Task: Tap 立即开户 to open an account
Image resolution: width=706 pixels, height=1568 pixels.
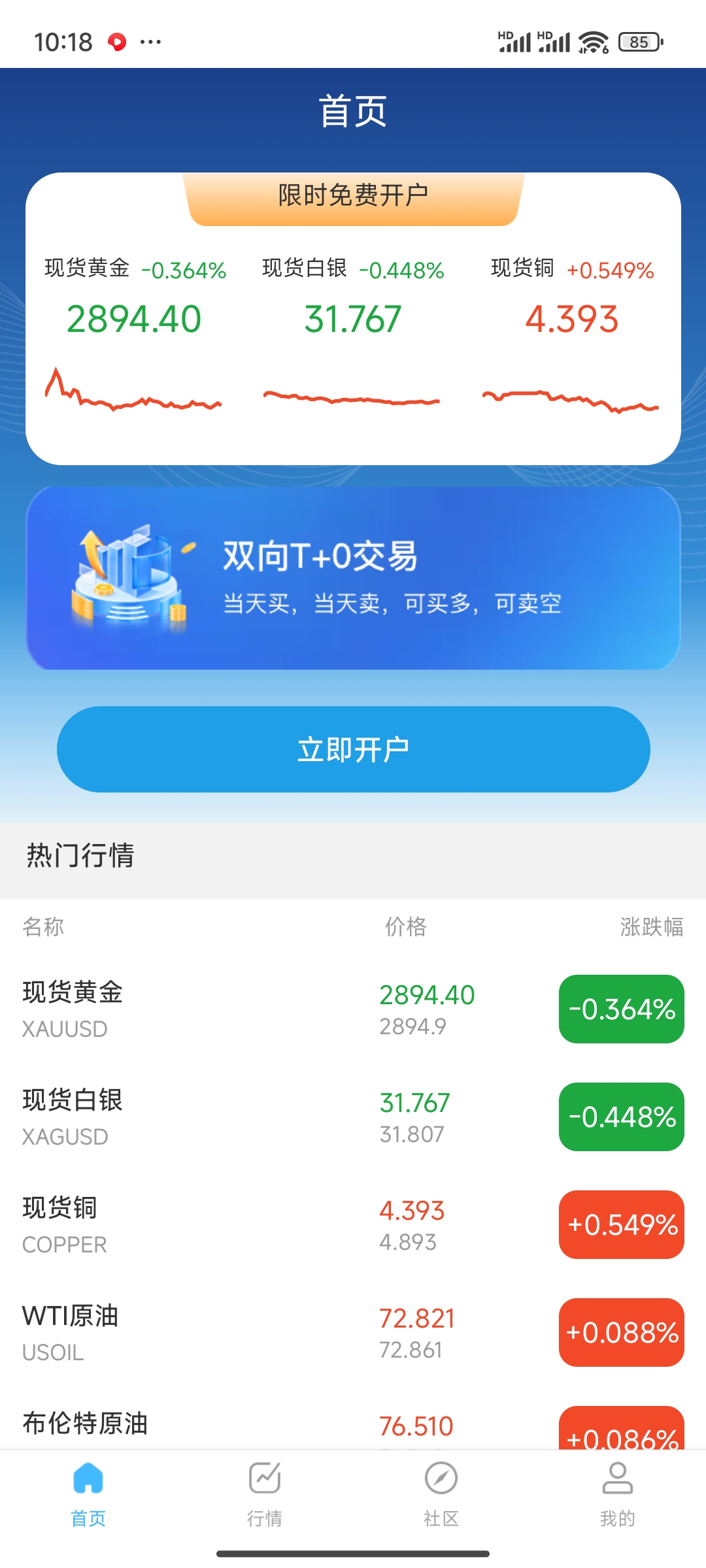Action: click(x=353, y=749)
